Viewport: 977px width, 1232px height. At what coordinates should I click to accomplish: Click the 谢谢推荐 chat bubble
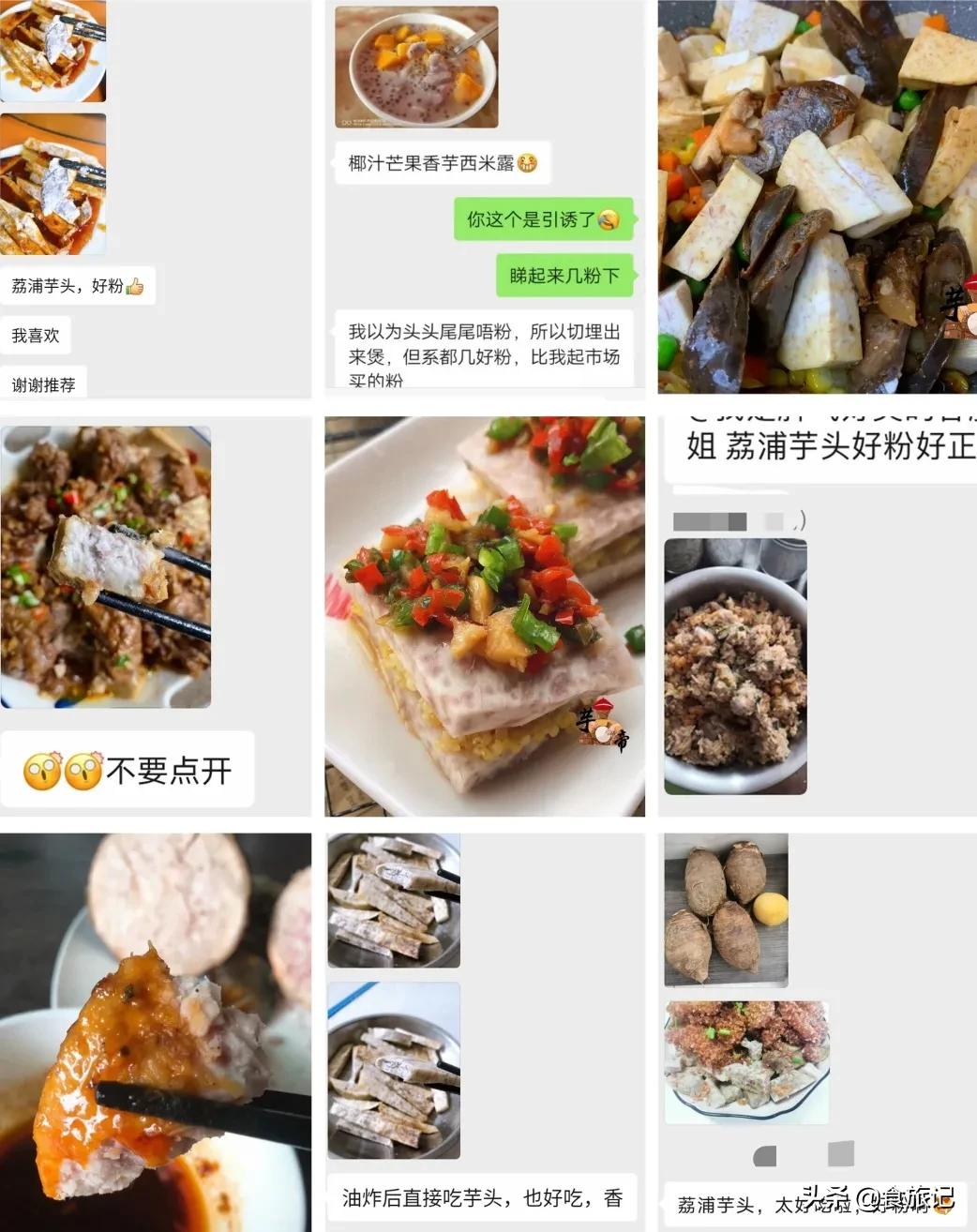coord(44,384)
